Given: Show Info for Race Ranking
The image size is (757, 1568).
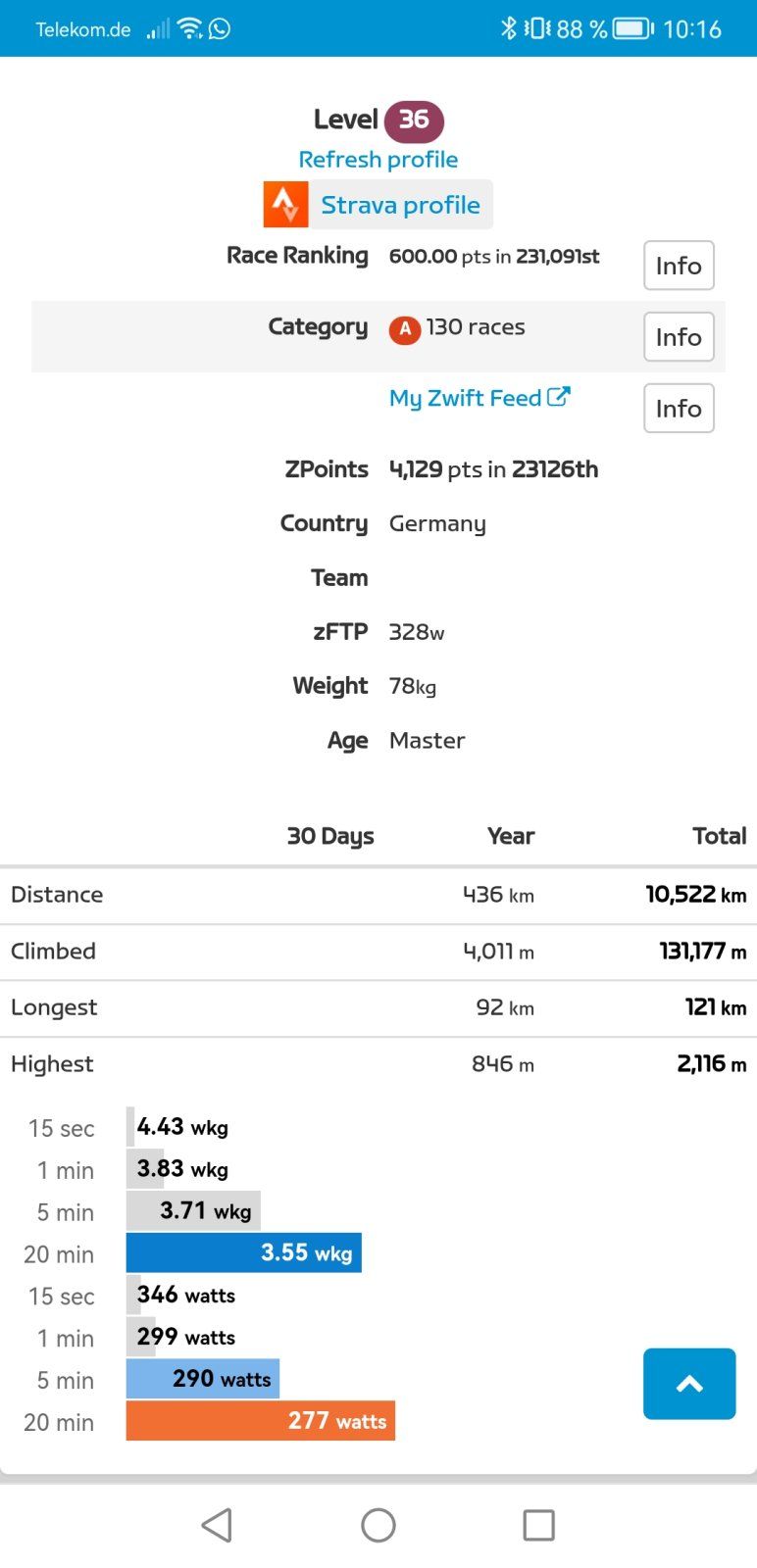Looking at the screenshot, I should (678, 266).
